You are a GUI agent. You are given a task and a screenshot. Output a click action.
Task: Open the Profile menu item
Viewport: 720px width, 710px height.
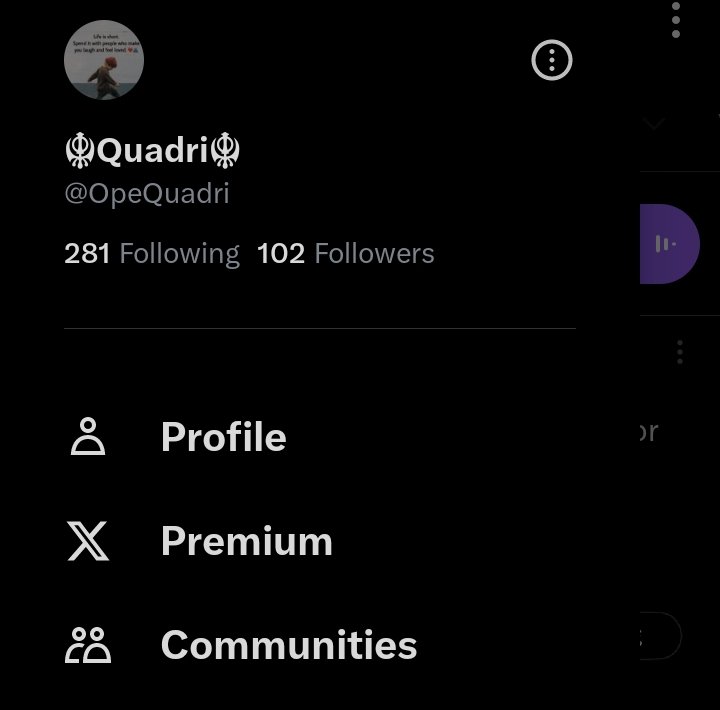[223, 437]
